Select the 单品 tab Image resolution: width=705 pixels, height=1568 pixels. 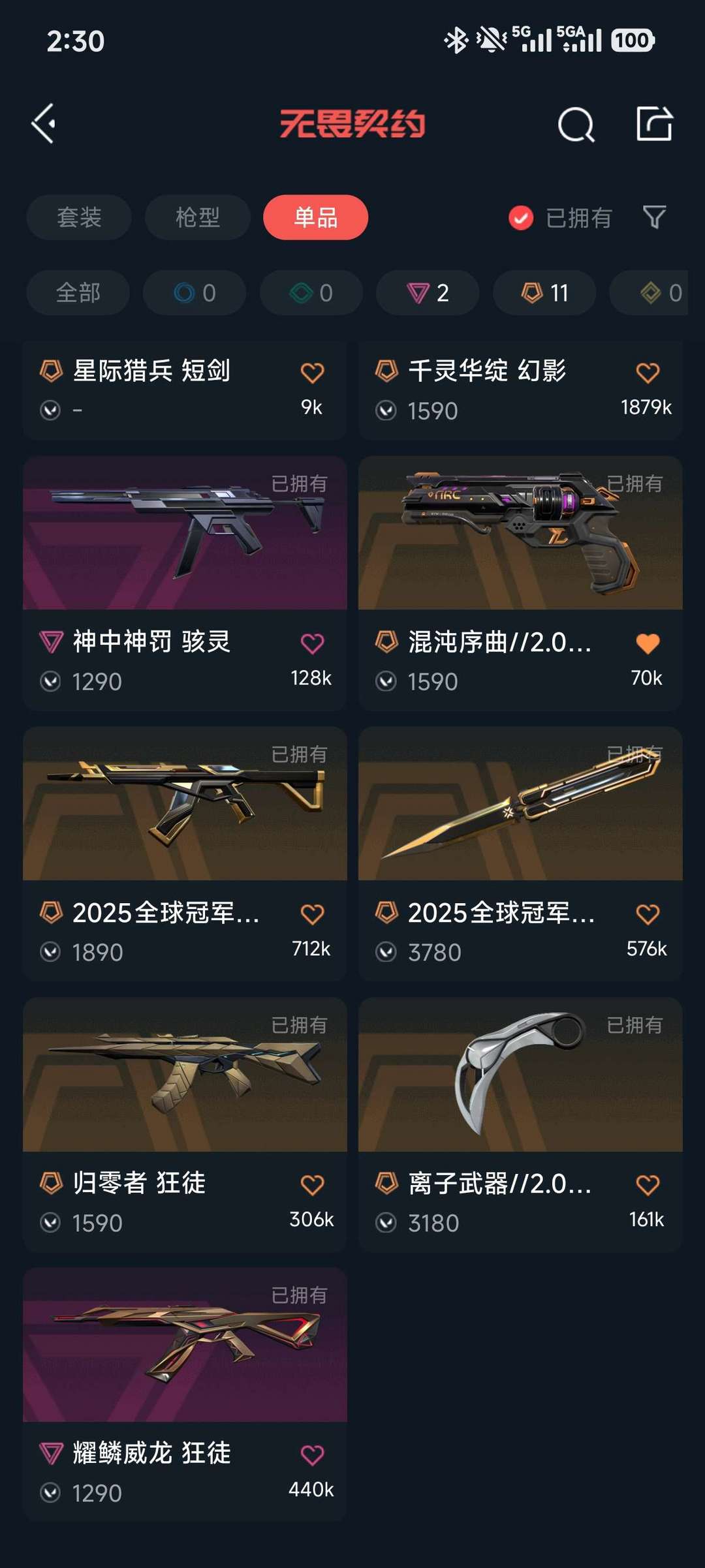[x=315, y=217]
